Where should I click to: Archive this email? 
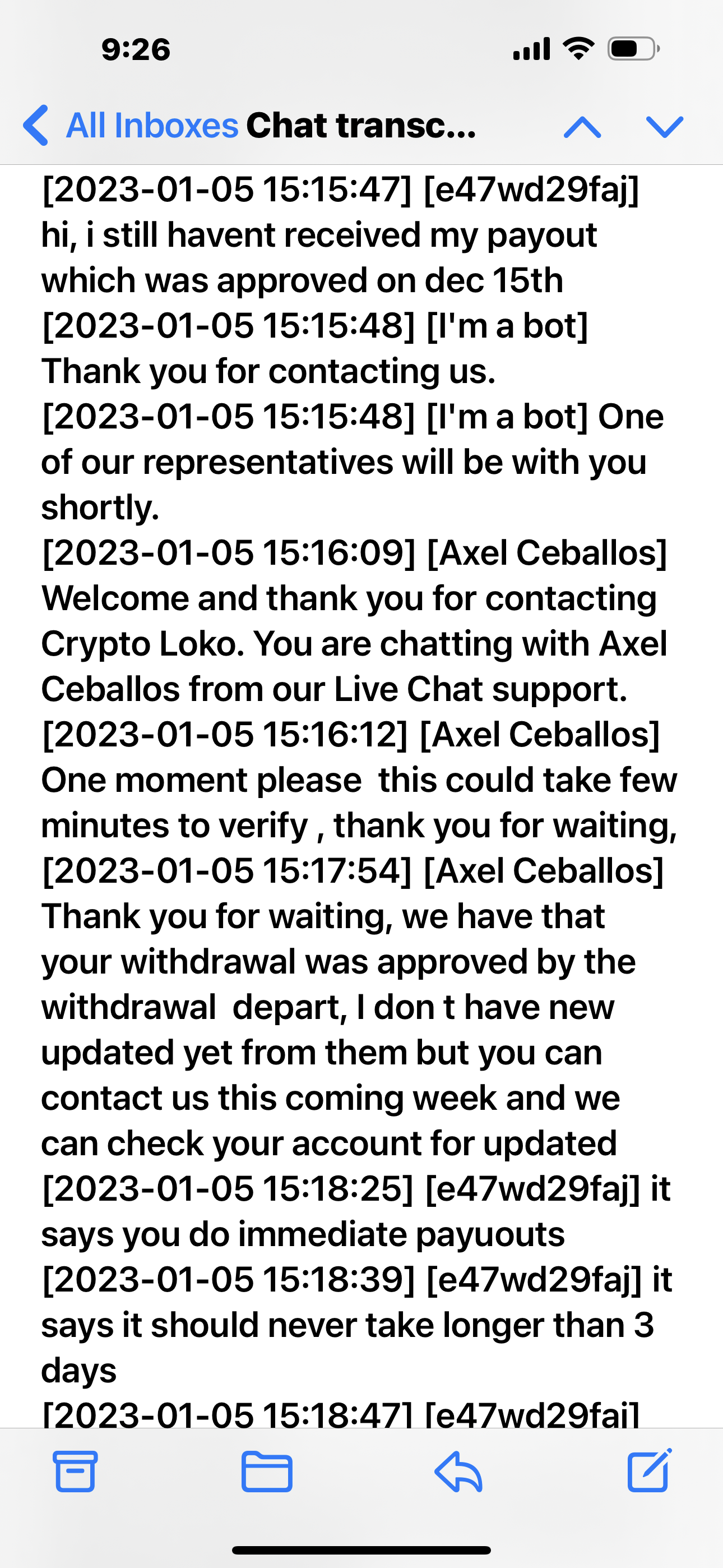coord(75,1471)
